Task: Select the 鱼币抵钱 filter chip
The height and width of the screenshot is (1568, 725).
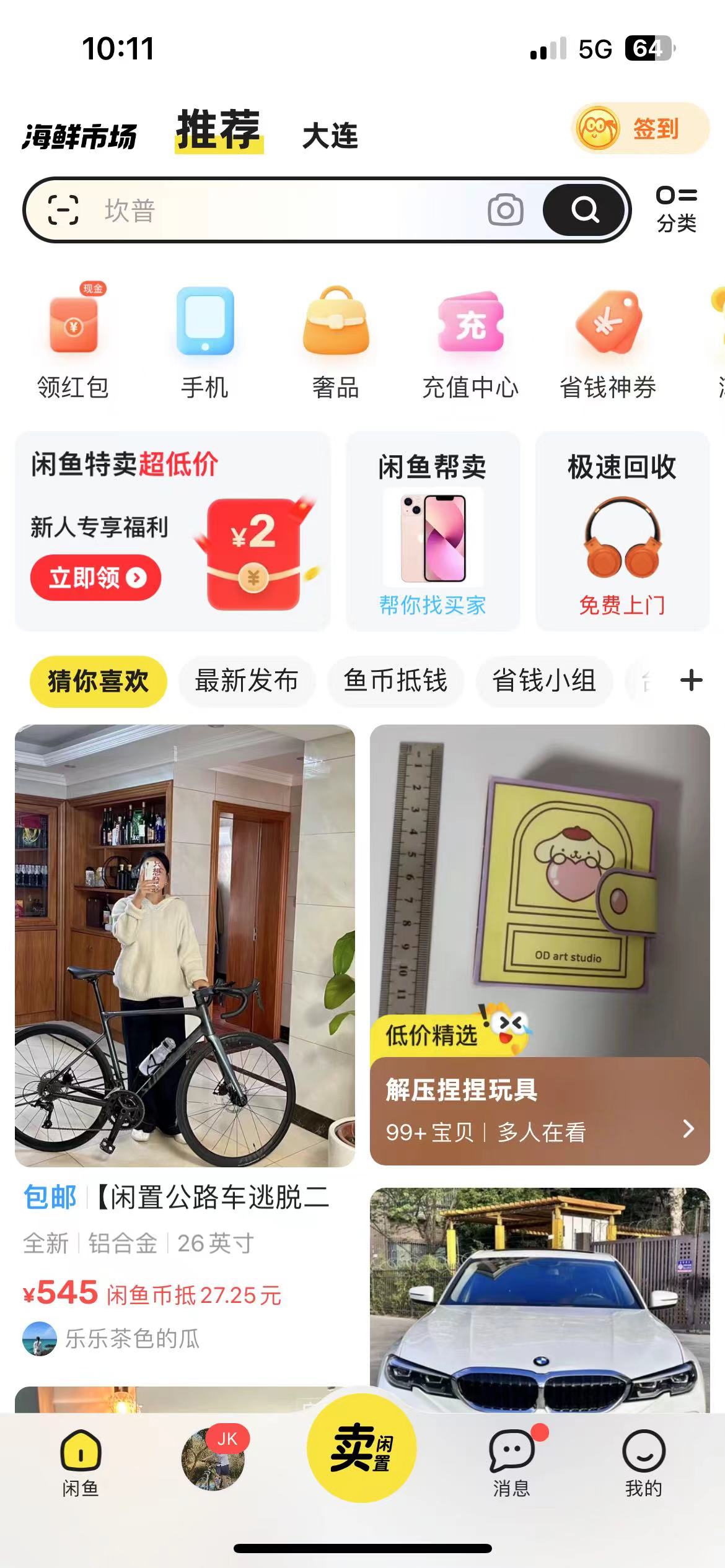Action: pyautogui.click(x=395, y=681)
